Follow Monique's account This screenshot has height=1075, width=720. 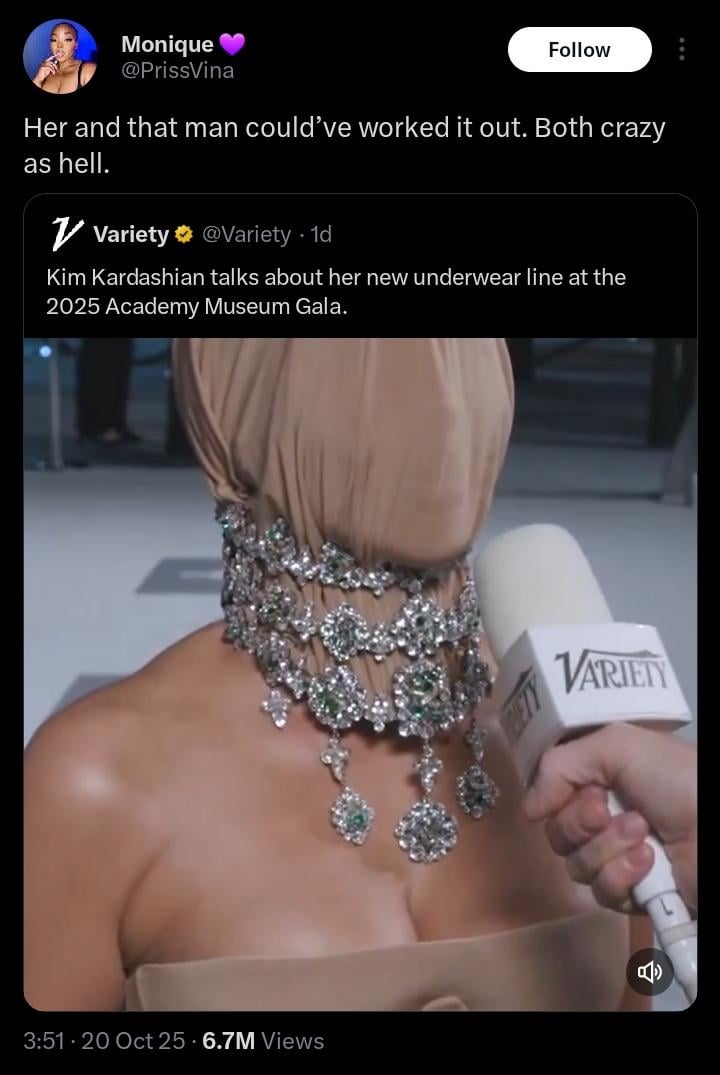579,50
